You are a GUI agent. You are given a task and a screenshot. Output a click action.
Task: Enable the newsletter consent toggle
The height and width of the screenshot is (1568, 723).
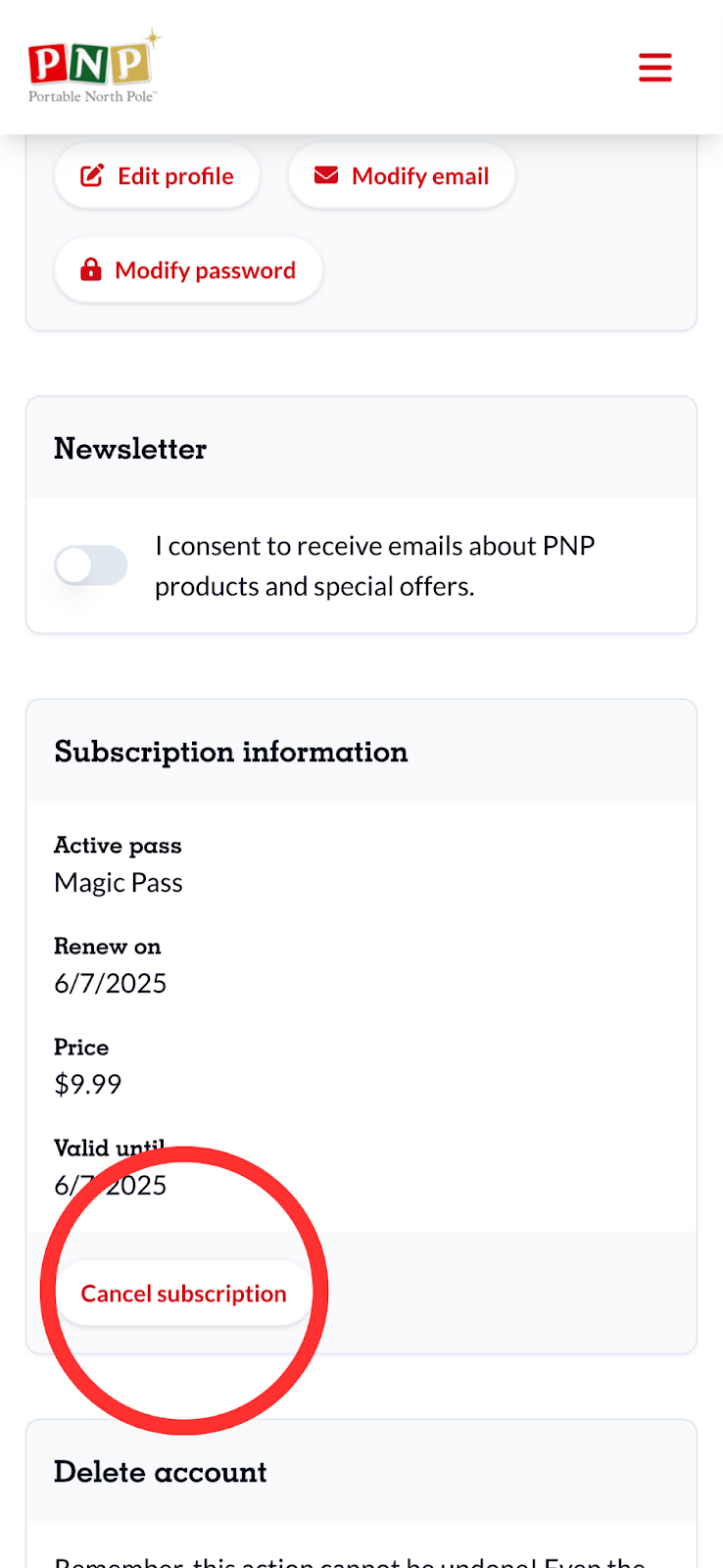[x=91, y=565]
